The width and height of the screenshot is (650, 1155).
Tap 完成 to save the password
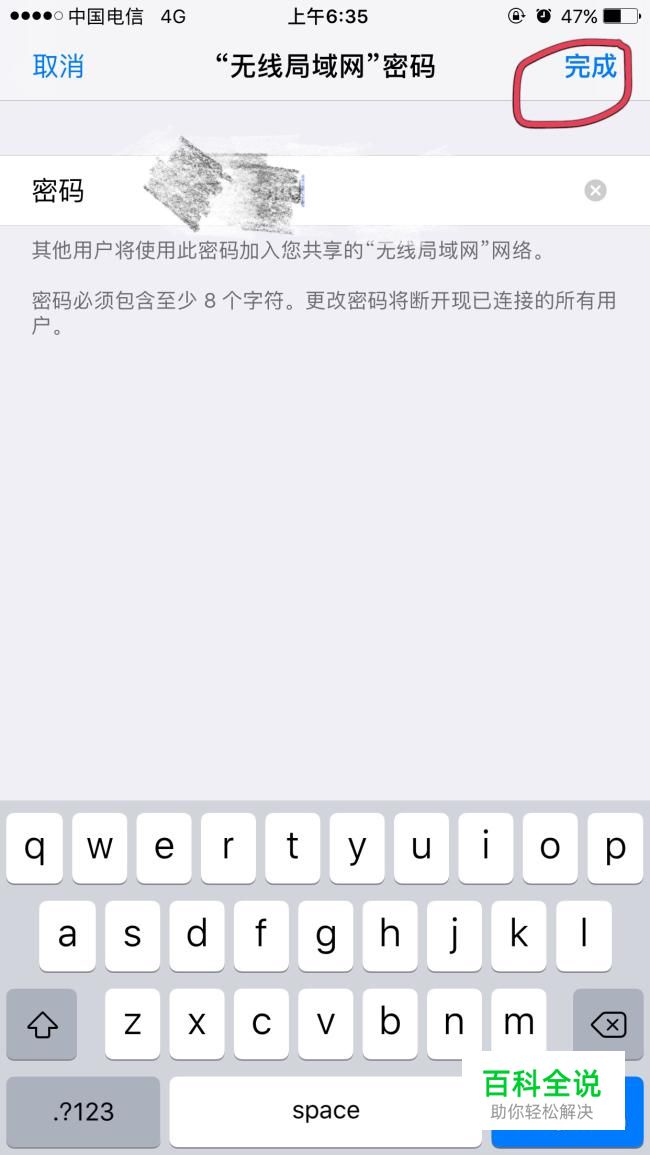point(590,66)
